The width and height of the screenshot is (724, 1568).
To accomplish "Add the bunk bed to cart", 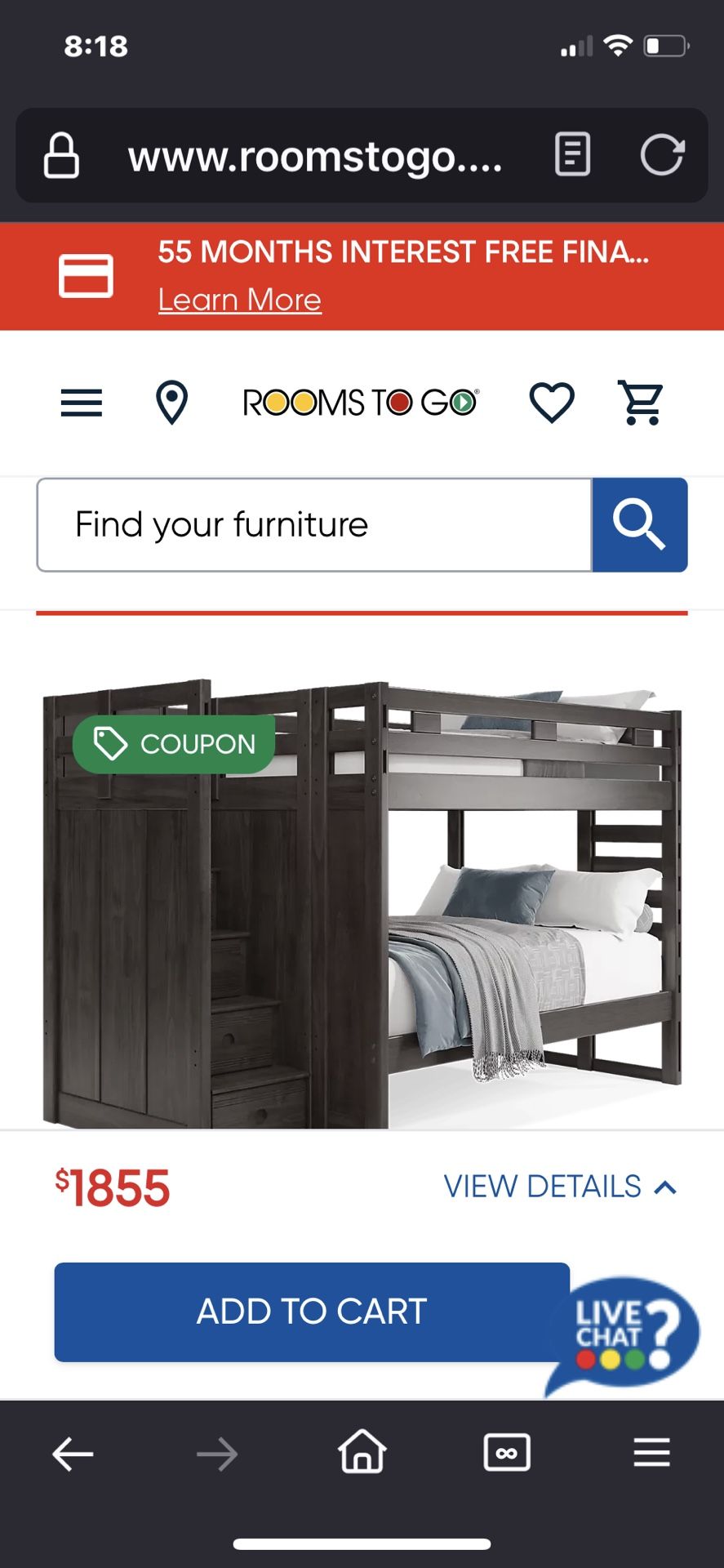I will tap(312, 1312).
